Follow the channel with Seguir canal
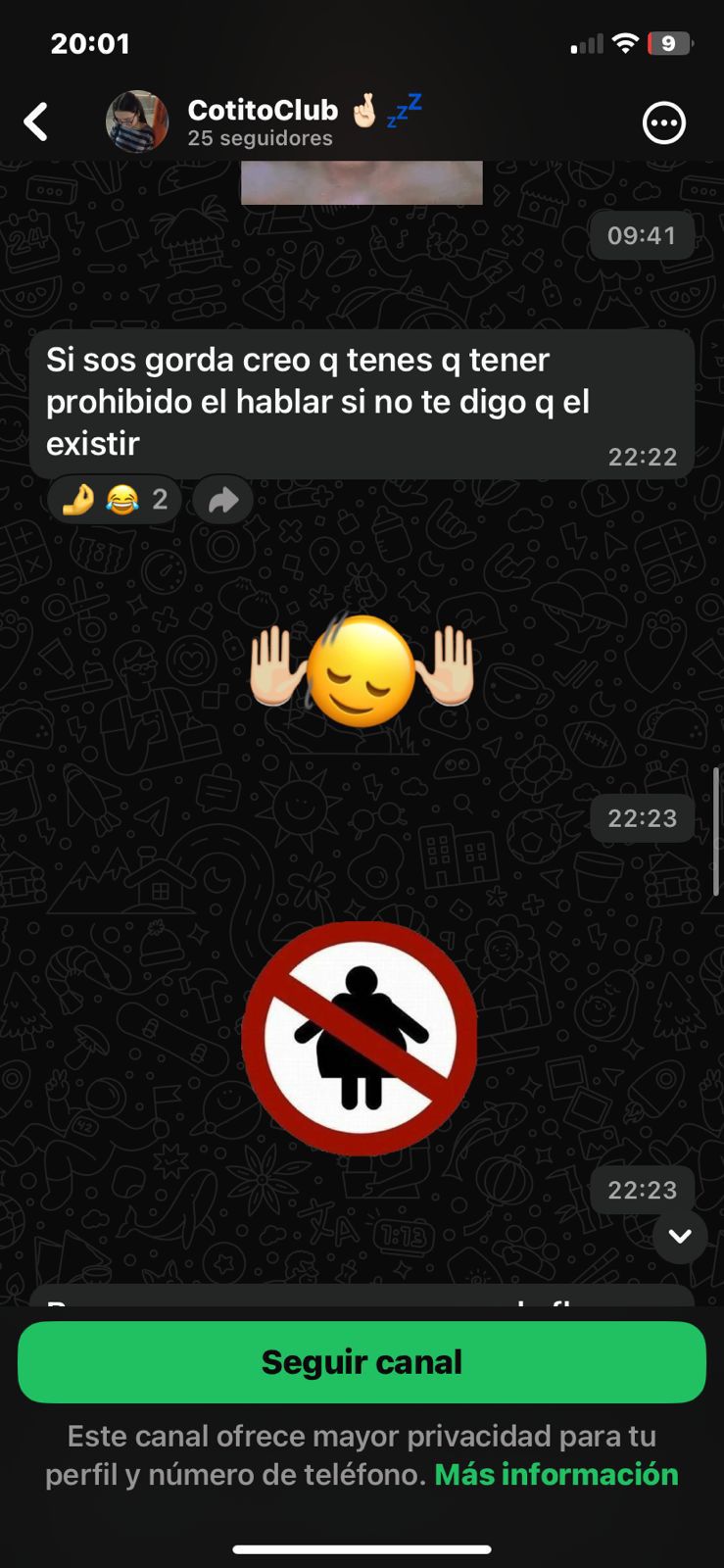This screenshot has width=724, height=1568. pos(362,1362)
